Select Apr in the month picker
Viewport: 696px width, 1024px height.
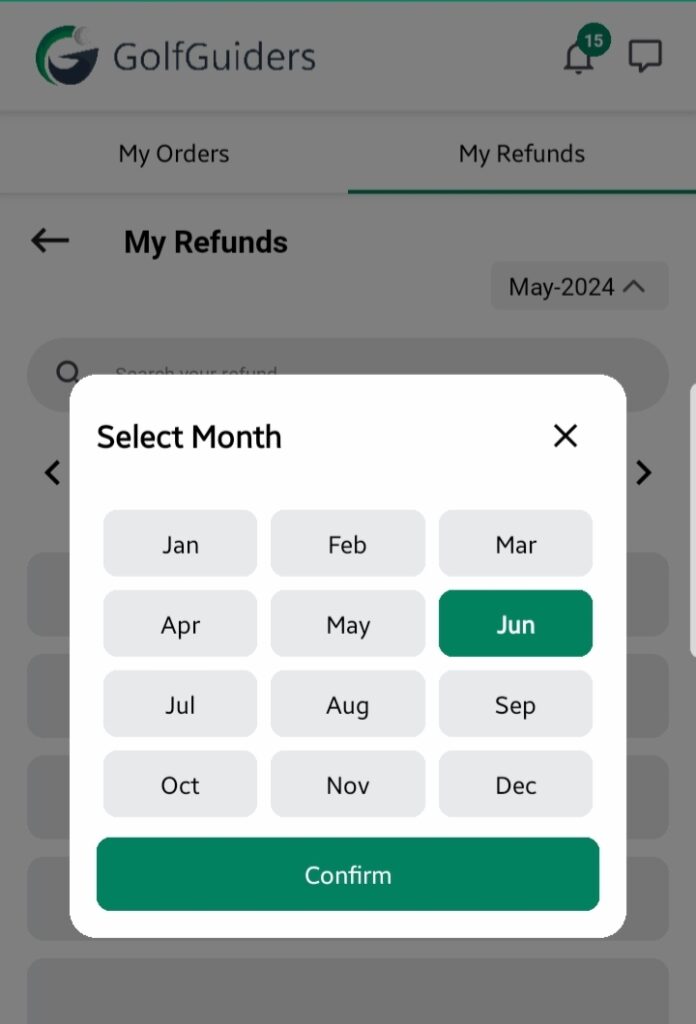(180, 624)
